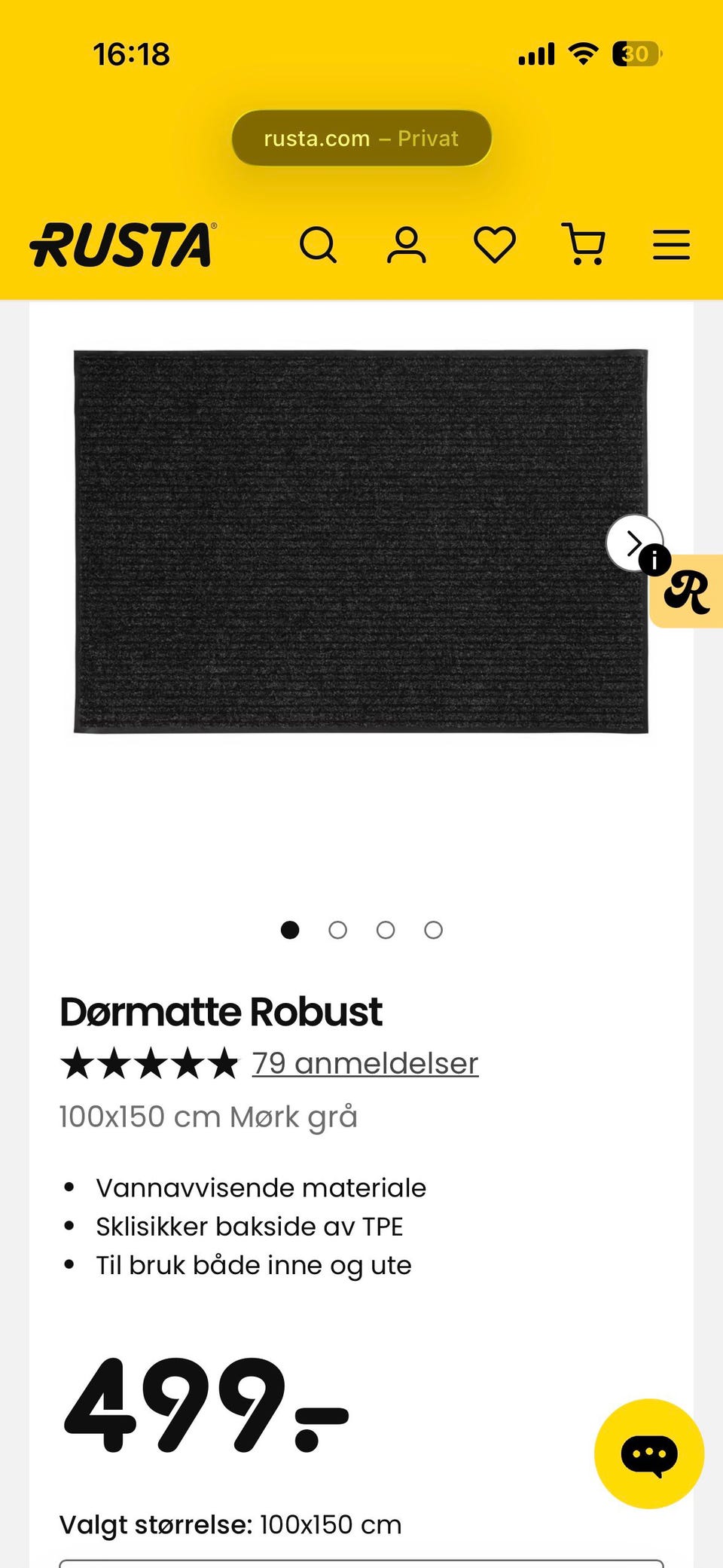Tap the first filled carousel indicator
This screenshot has width=723, height=1568.
click(x=291, y=930)
